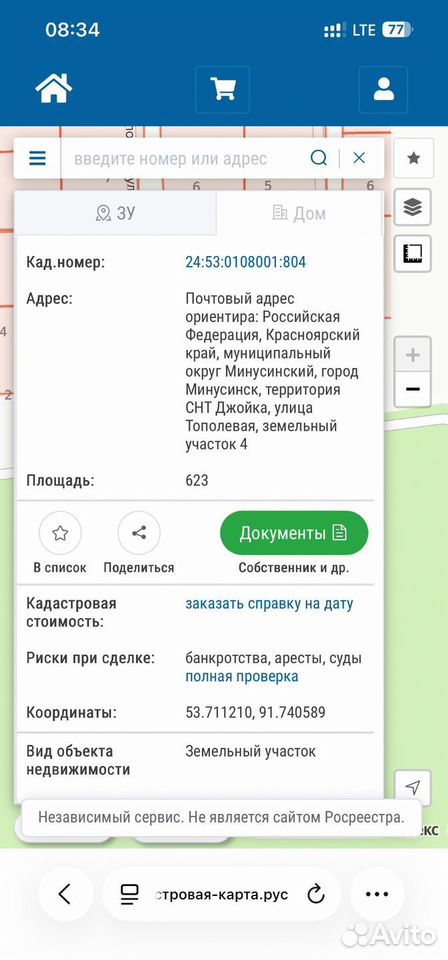Switch to the ЗУ tab

(x=115, y=213)
